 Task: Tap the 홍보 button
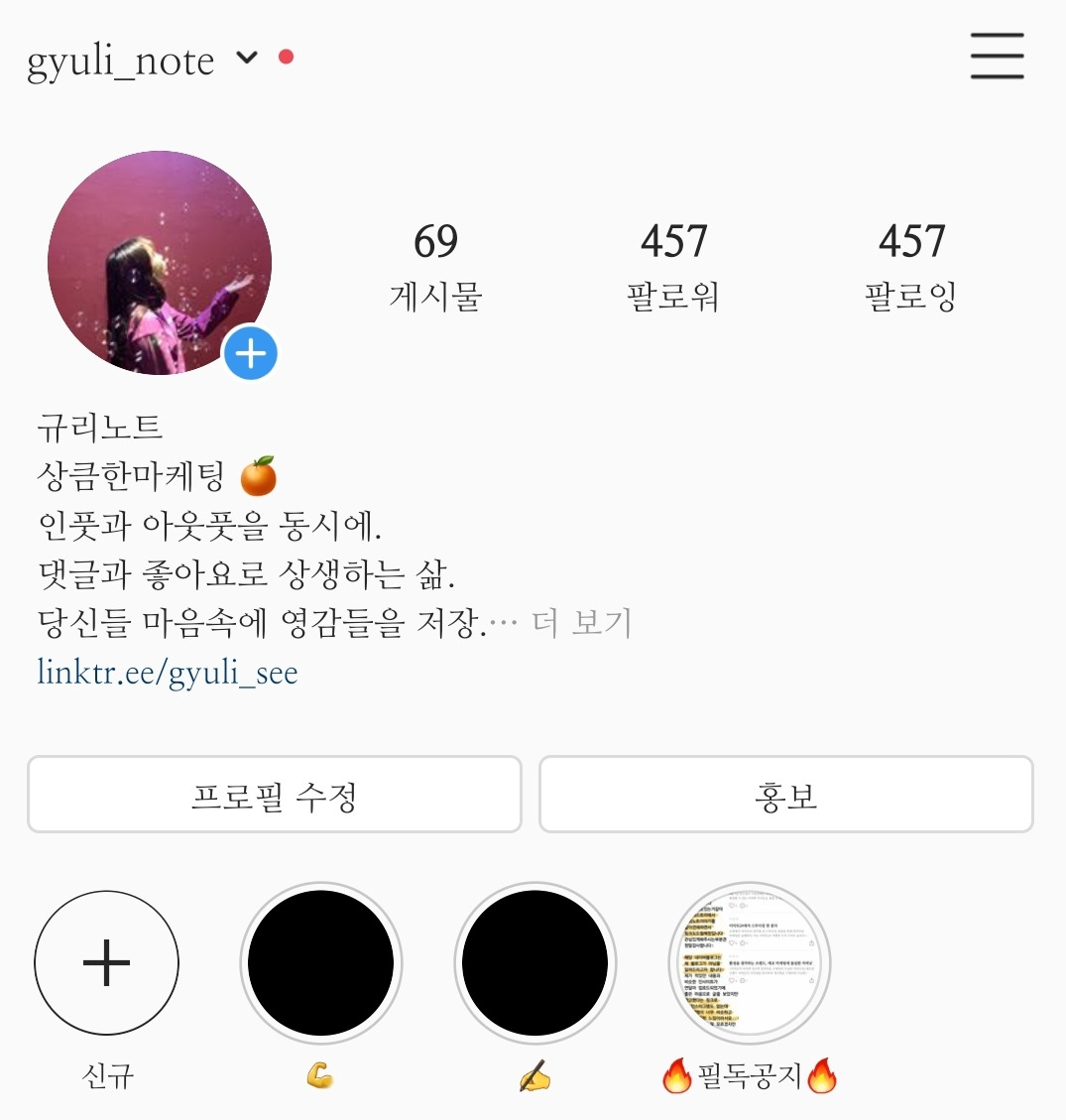[785, 795]
